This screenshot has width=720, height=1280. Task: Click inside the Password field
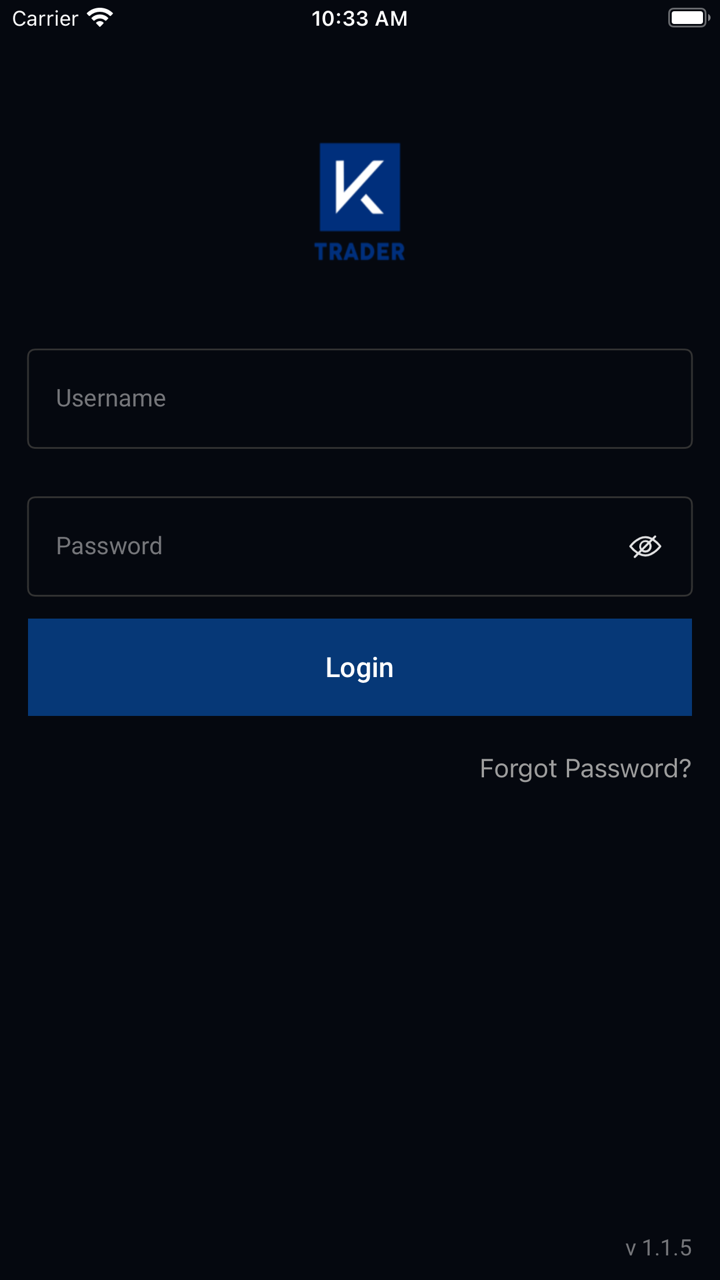pyautogui.click(x=300, y=546)
